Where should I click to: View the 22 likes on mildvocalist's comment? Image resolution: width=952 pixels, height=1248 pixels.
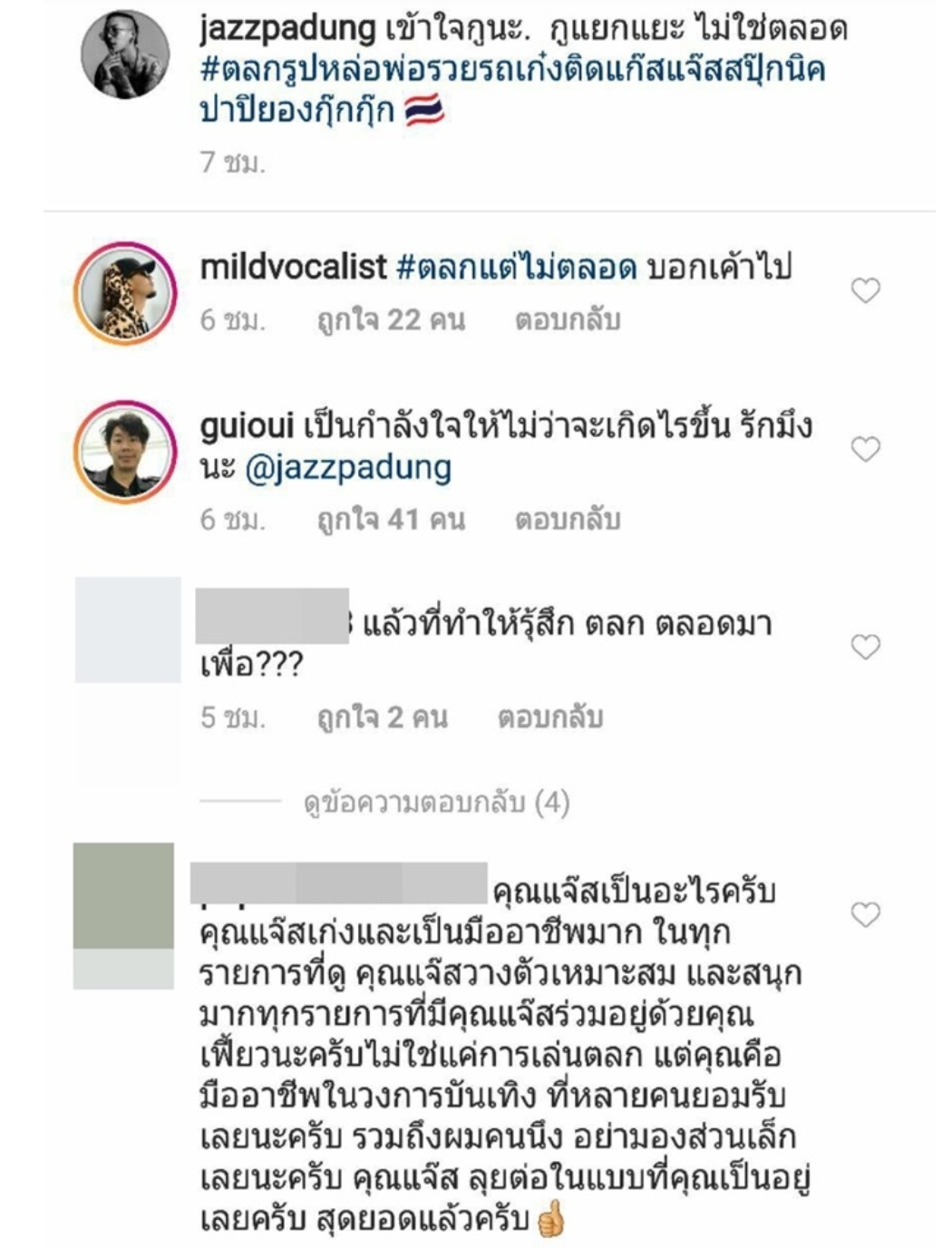tap(390, 320)
